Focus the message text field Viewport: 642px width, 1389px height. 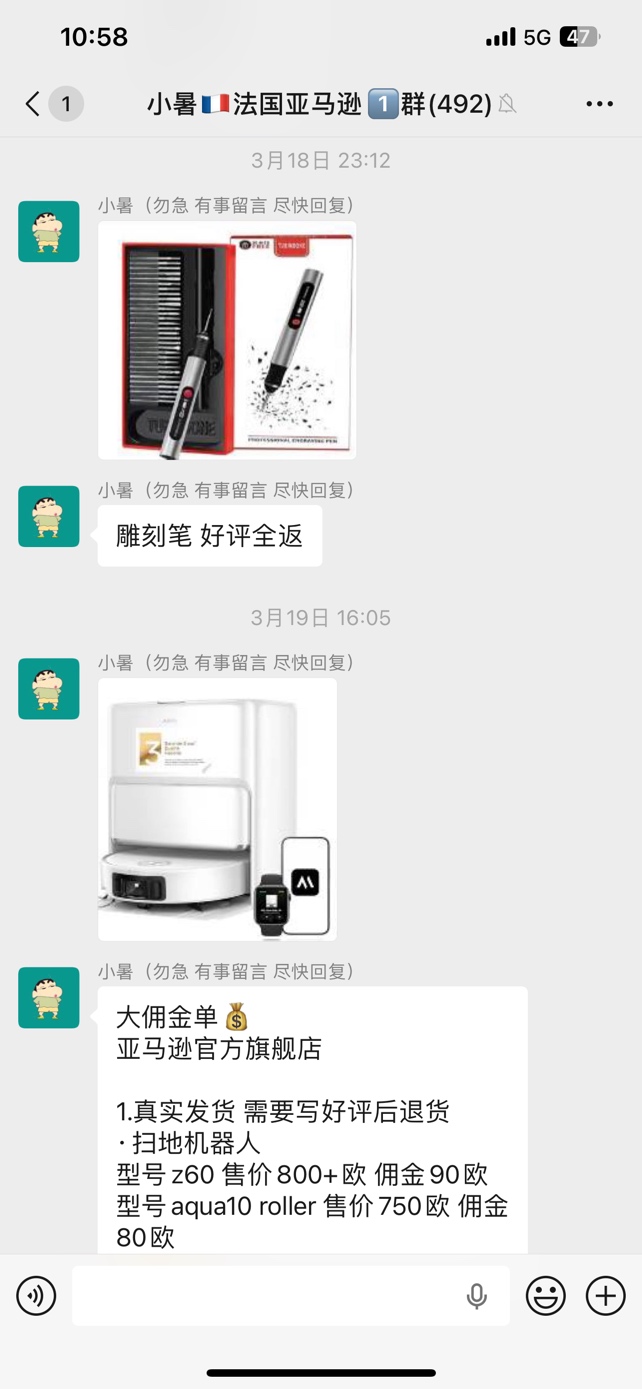[265, 1296]
